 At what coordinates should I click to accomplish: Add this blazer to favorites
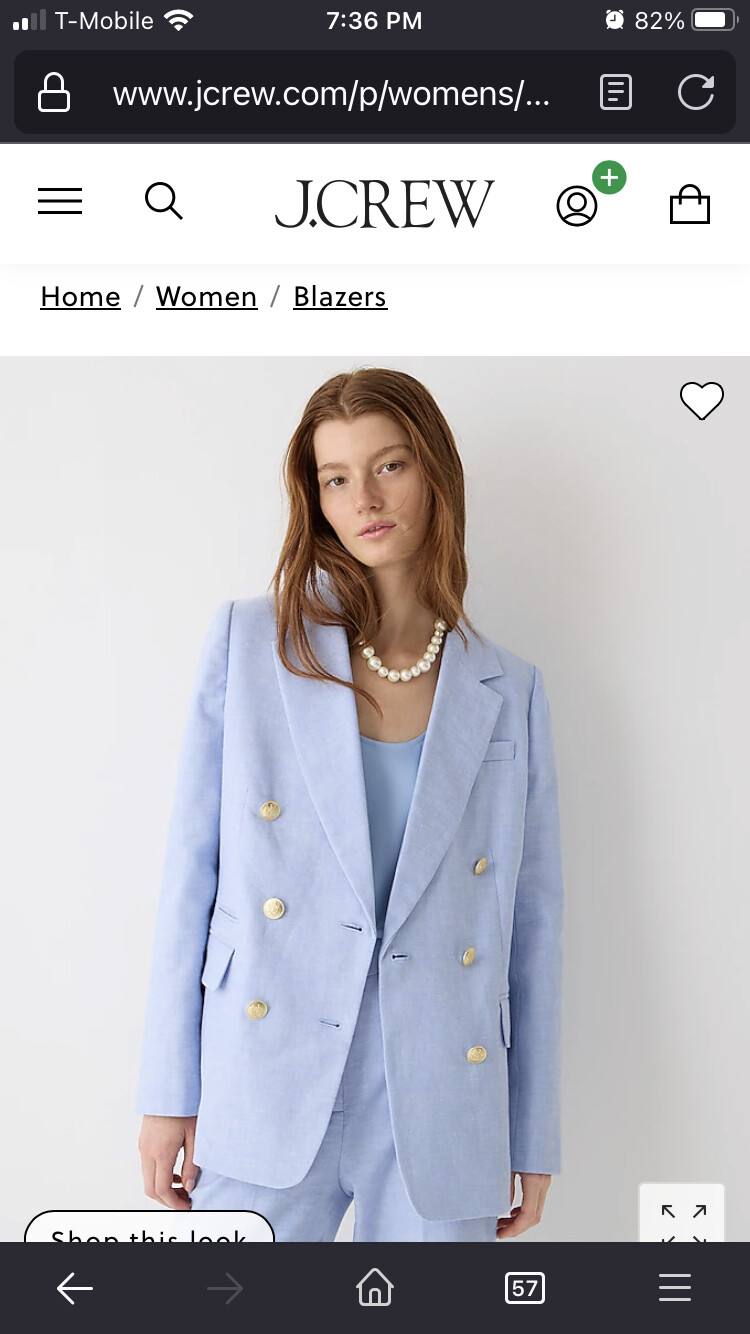701,401
